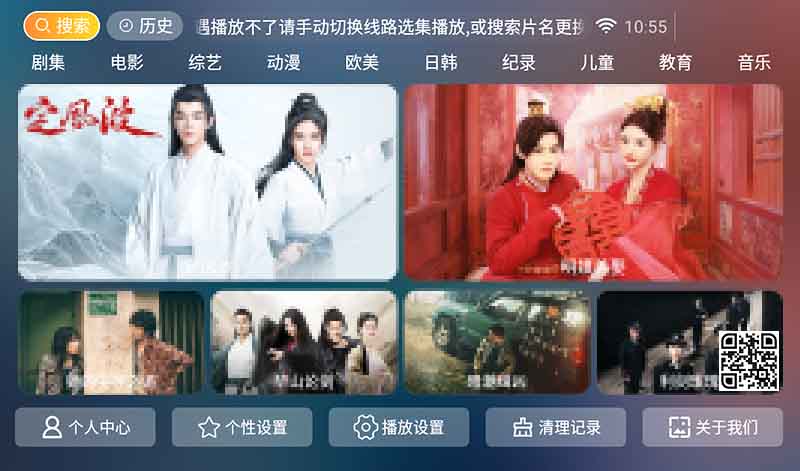This screenshot has height=471, width=800.
Task: Switch to the 教育 tab
Action: (x=675, y=62)
